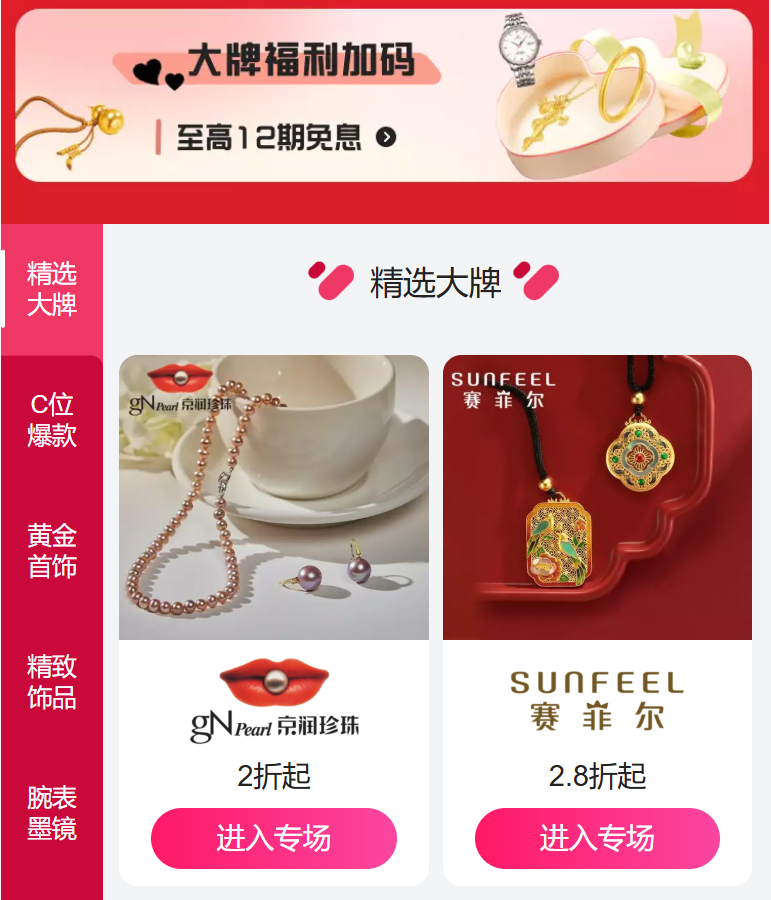771x900 pixels.
Task: Select the 精选大牌 side tab
Action: click(52, 288)
